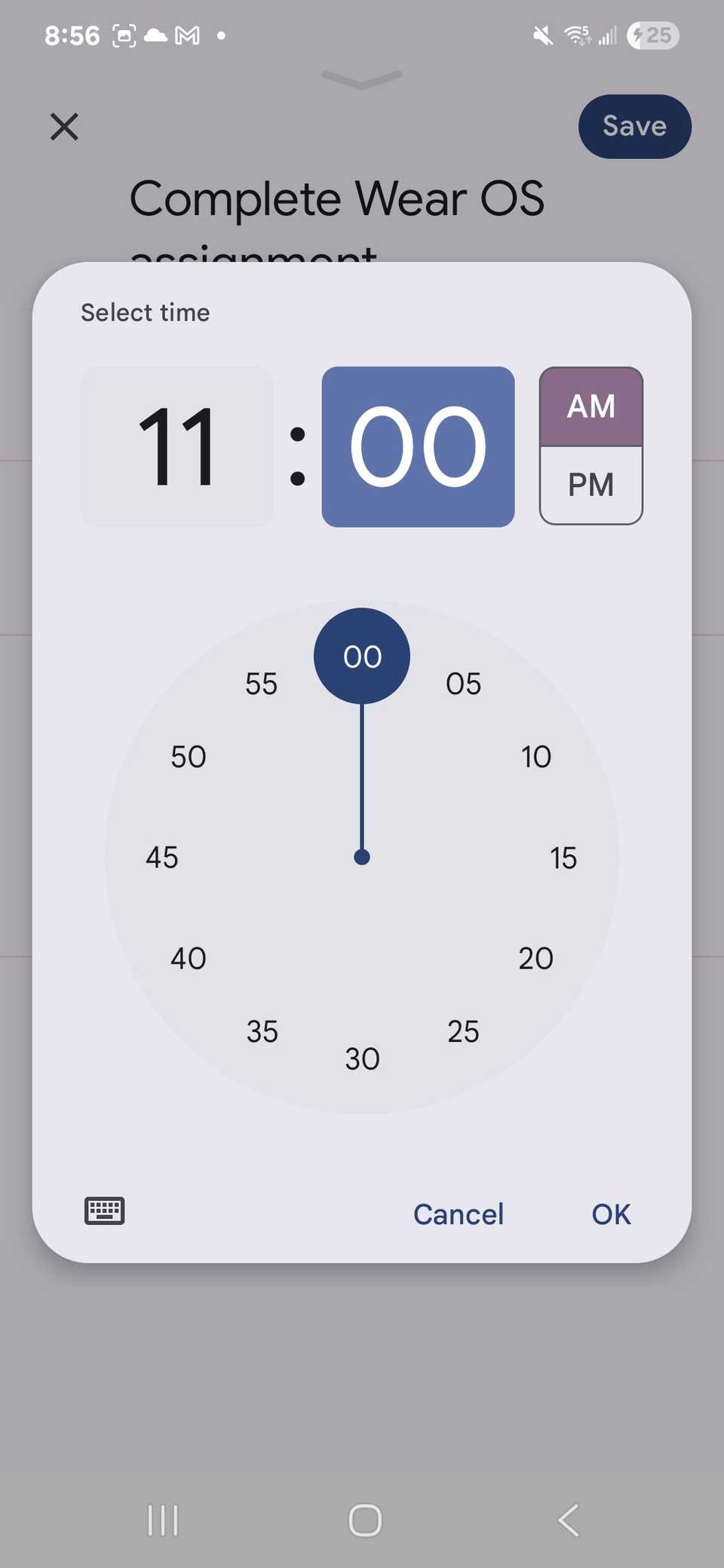The image size is (724, 1568).
Task: Tap the Recents navigation icon
Action: 162,1521
